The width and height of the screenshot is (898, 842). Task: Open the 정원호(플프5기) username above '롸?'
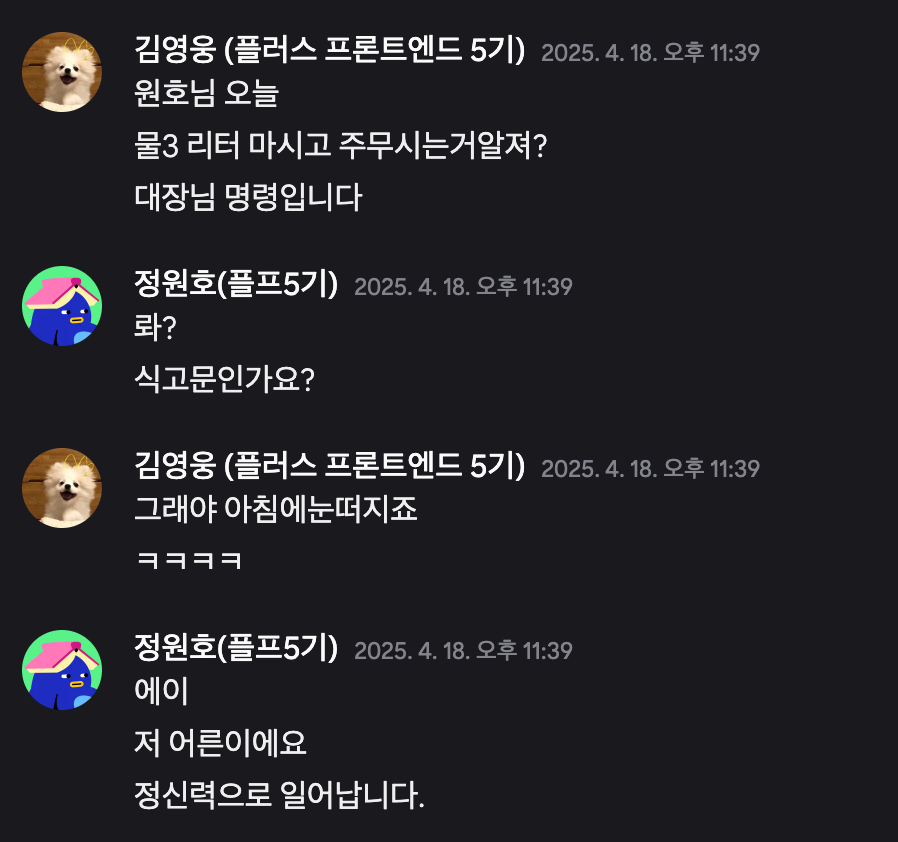[236, 285]
